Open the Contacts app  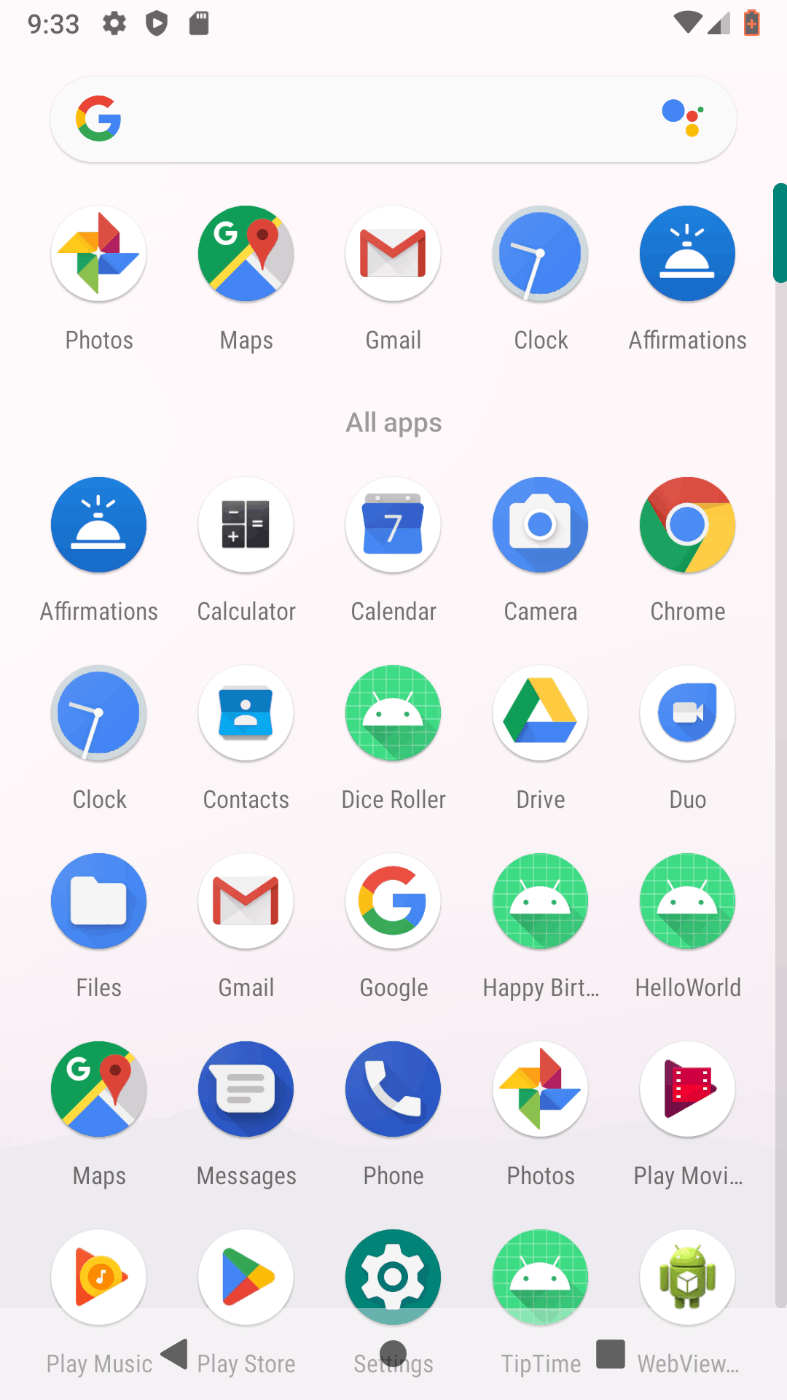[246, 713]
